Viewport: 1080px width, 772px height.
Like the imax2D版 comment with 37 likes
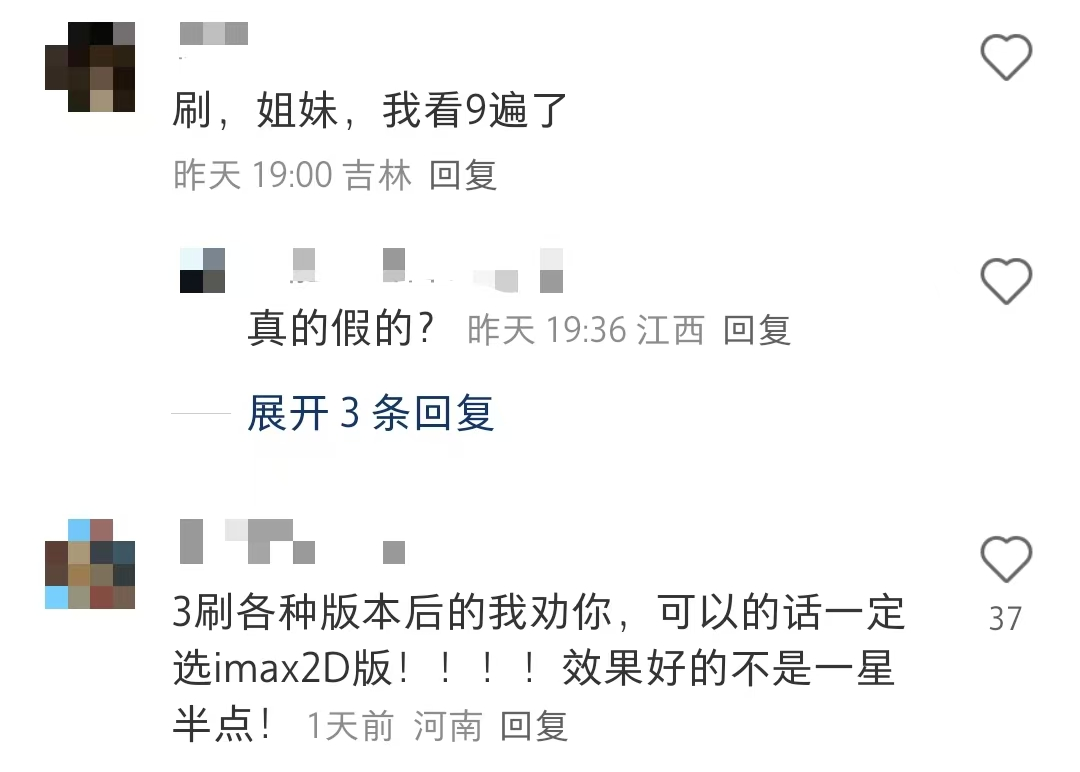[1005, 558]
